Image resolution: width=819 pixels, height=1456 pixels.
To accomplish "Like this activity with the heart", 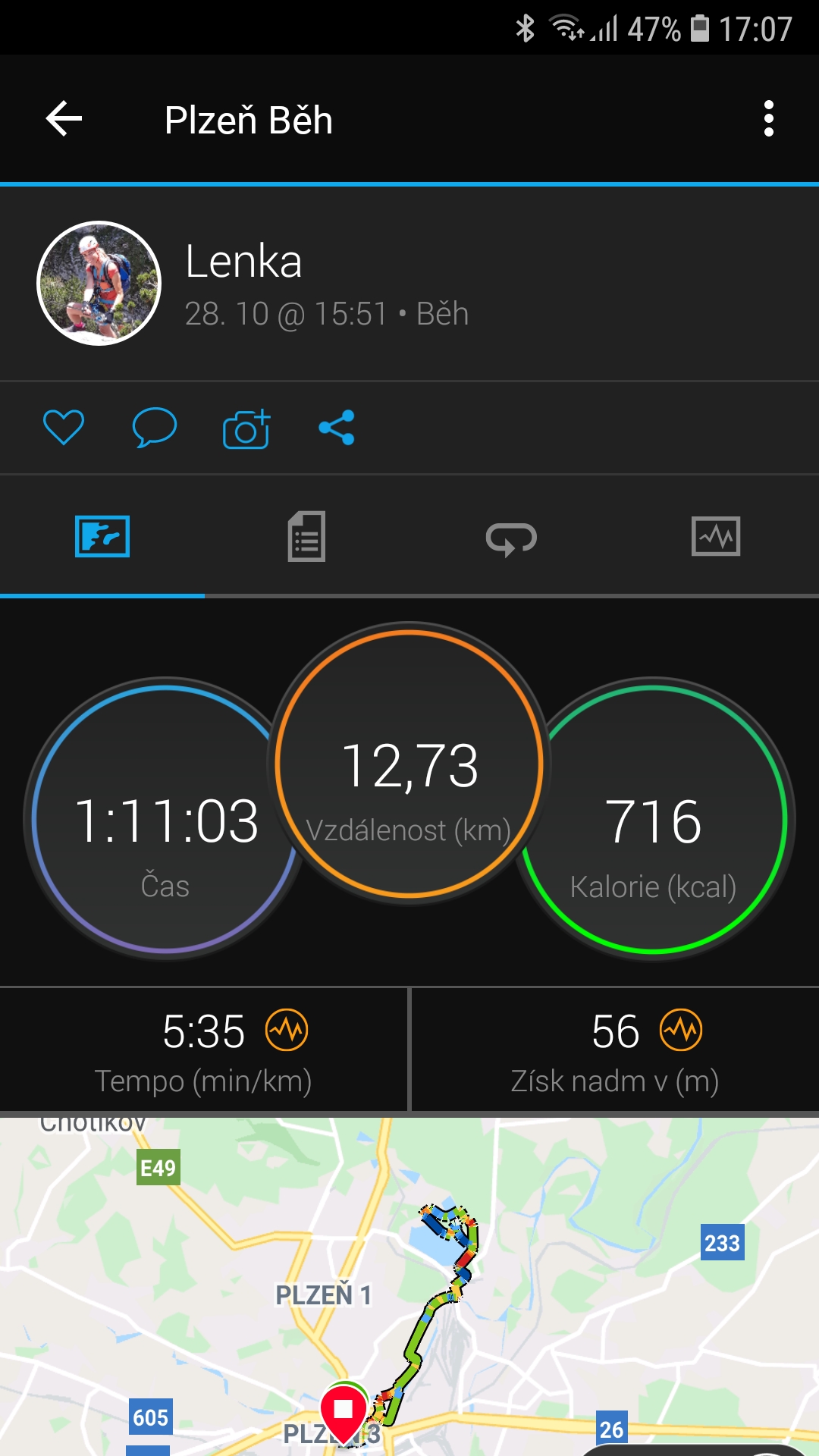I will pyautogui.click(x=64, y=428).
